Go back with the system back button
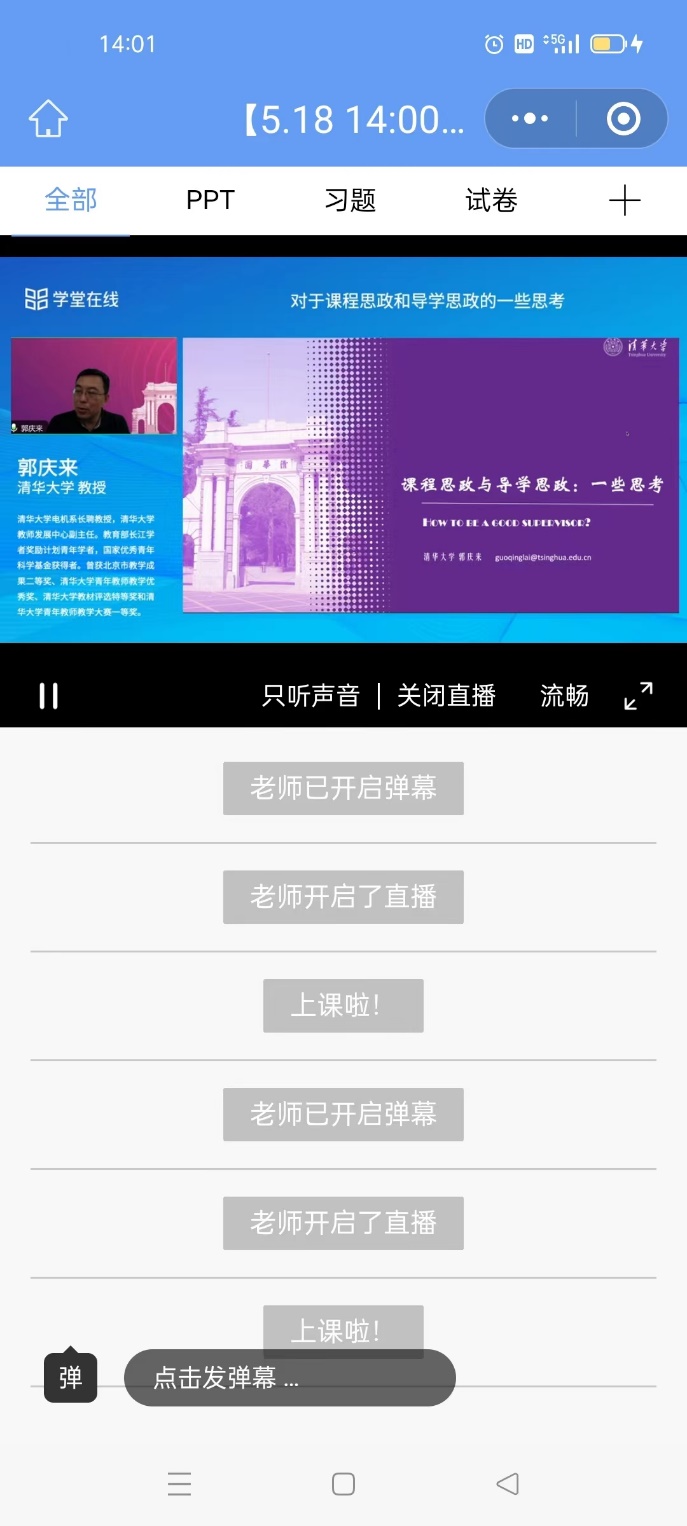 [507, 1484]
